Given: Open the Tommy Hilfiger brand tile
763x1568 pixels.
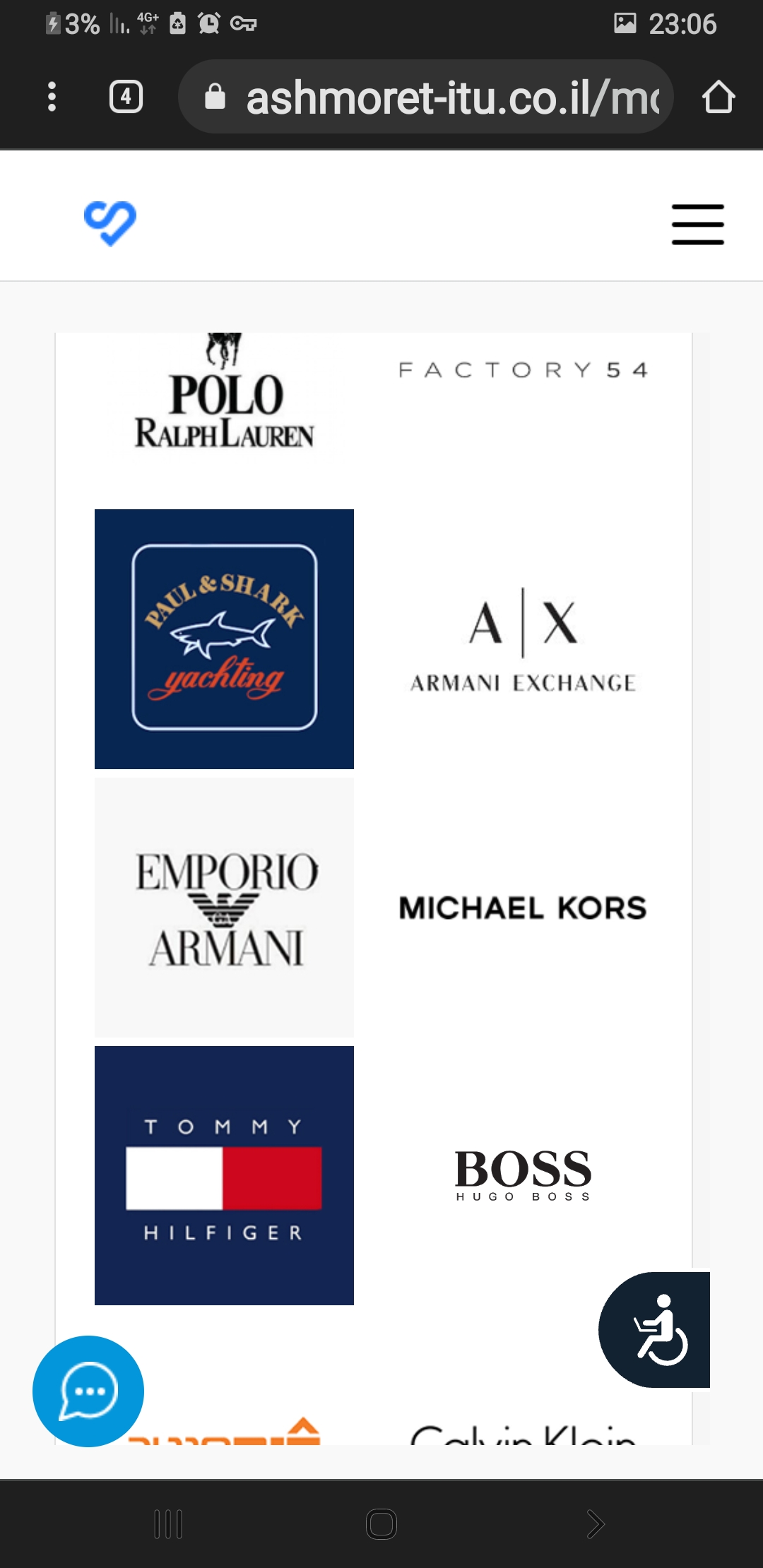Looking at the screenshot, I should point(225,1175).
